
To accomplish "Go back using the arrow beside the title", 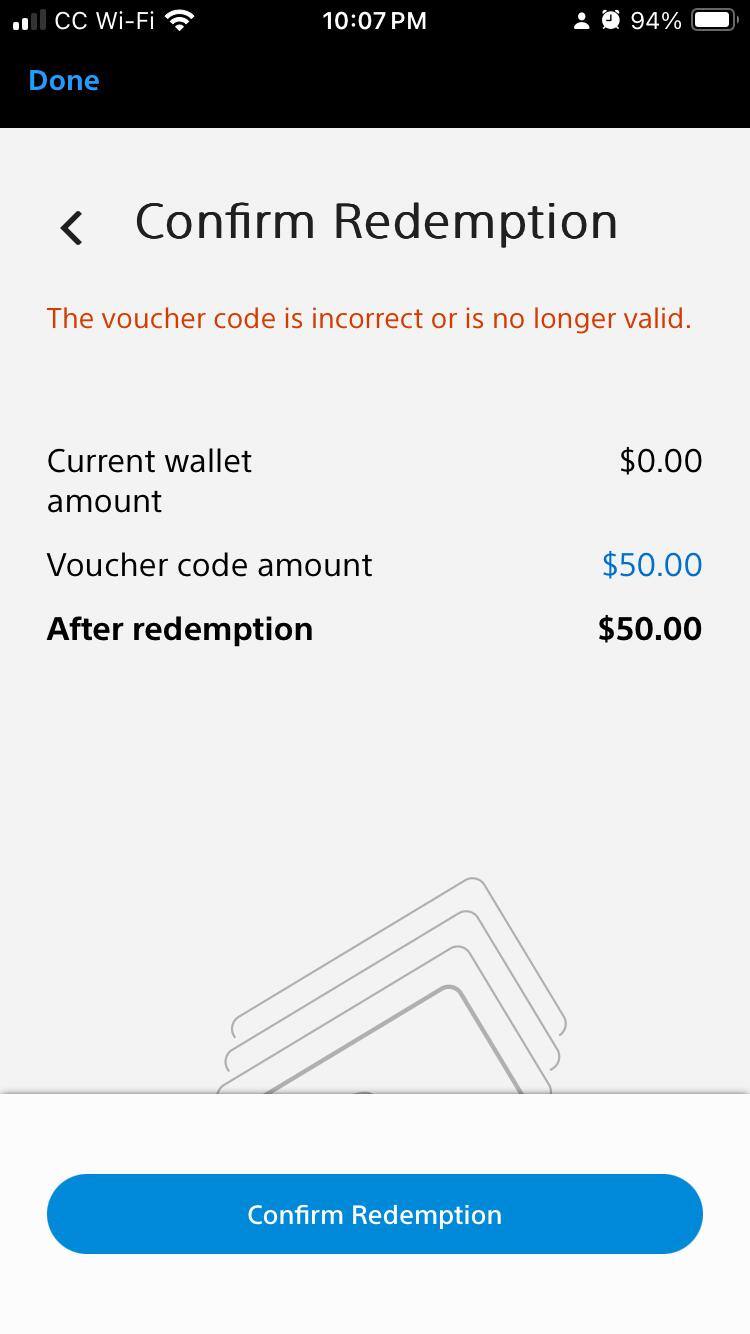I will pos(72,227).
